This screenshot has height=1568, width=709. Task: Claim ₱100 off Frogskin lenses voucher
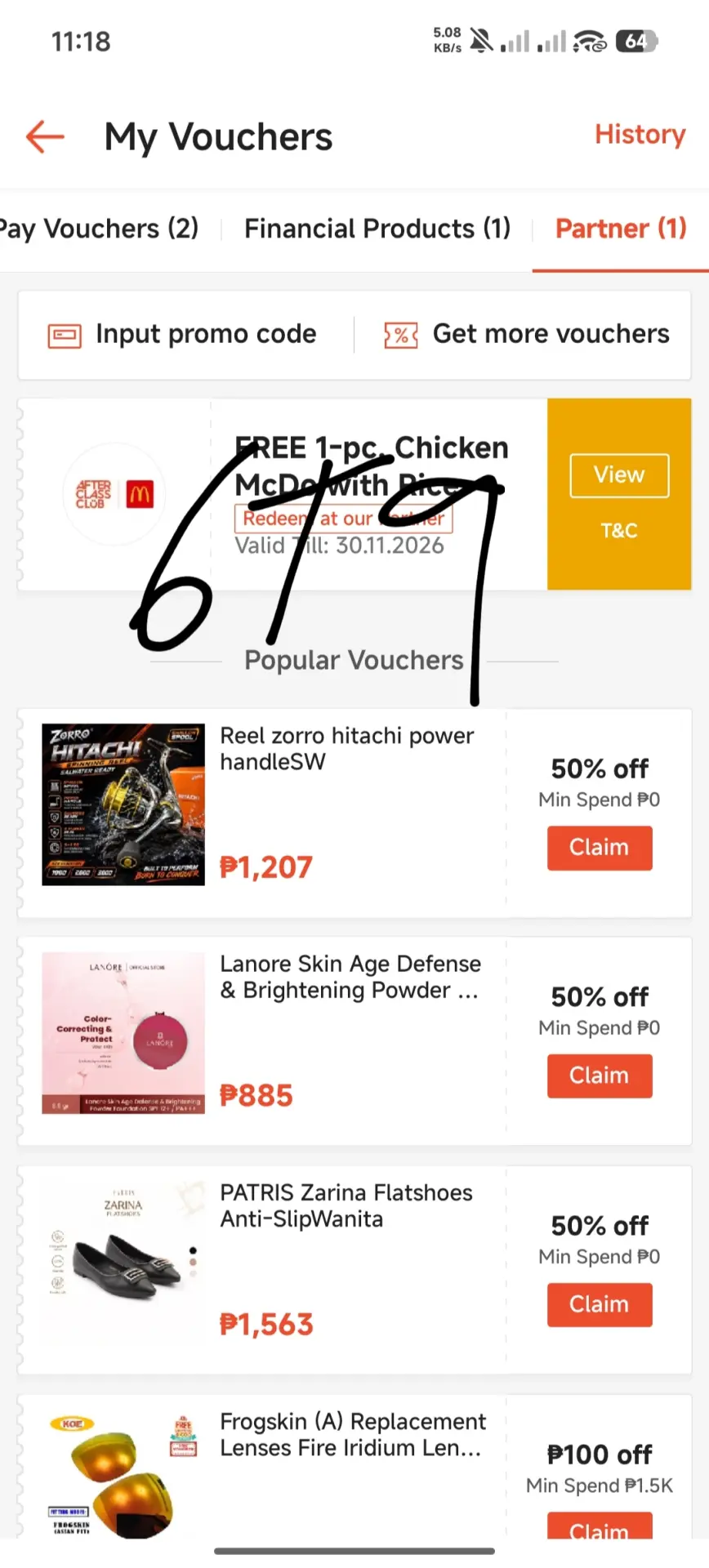coord(600,1527)
